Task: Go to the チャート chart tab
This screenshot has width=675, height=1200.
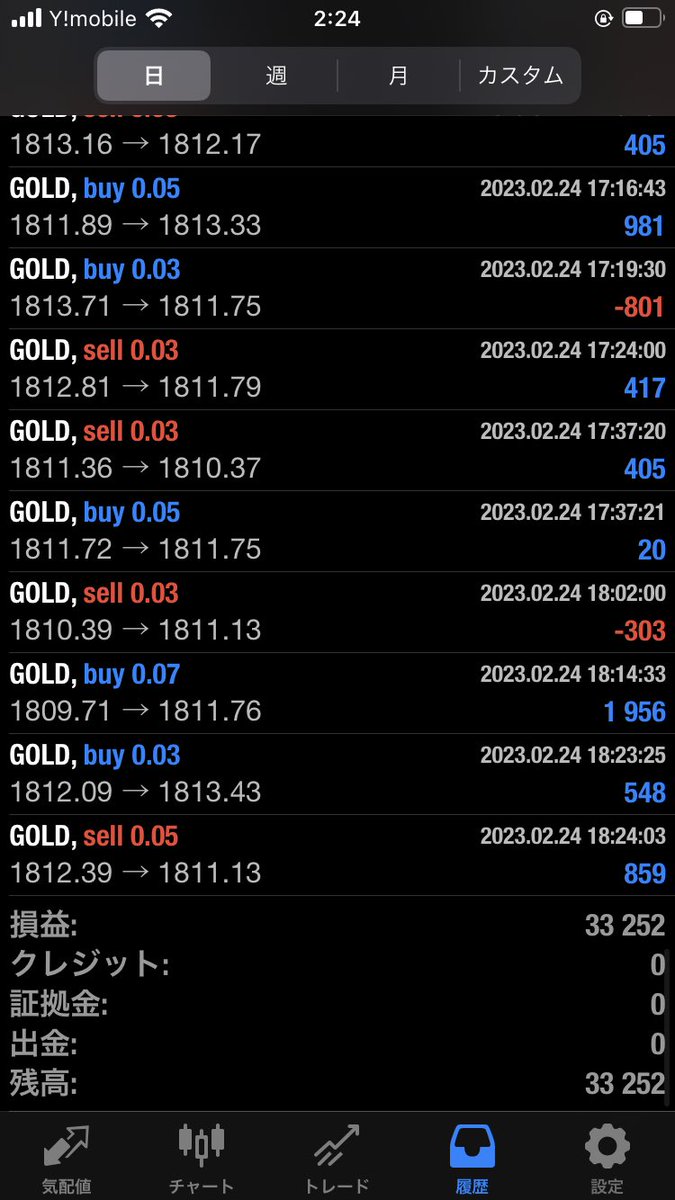Action: coord(201,1158)
